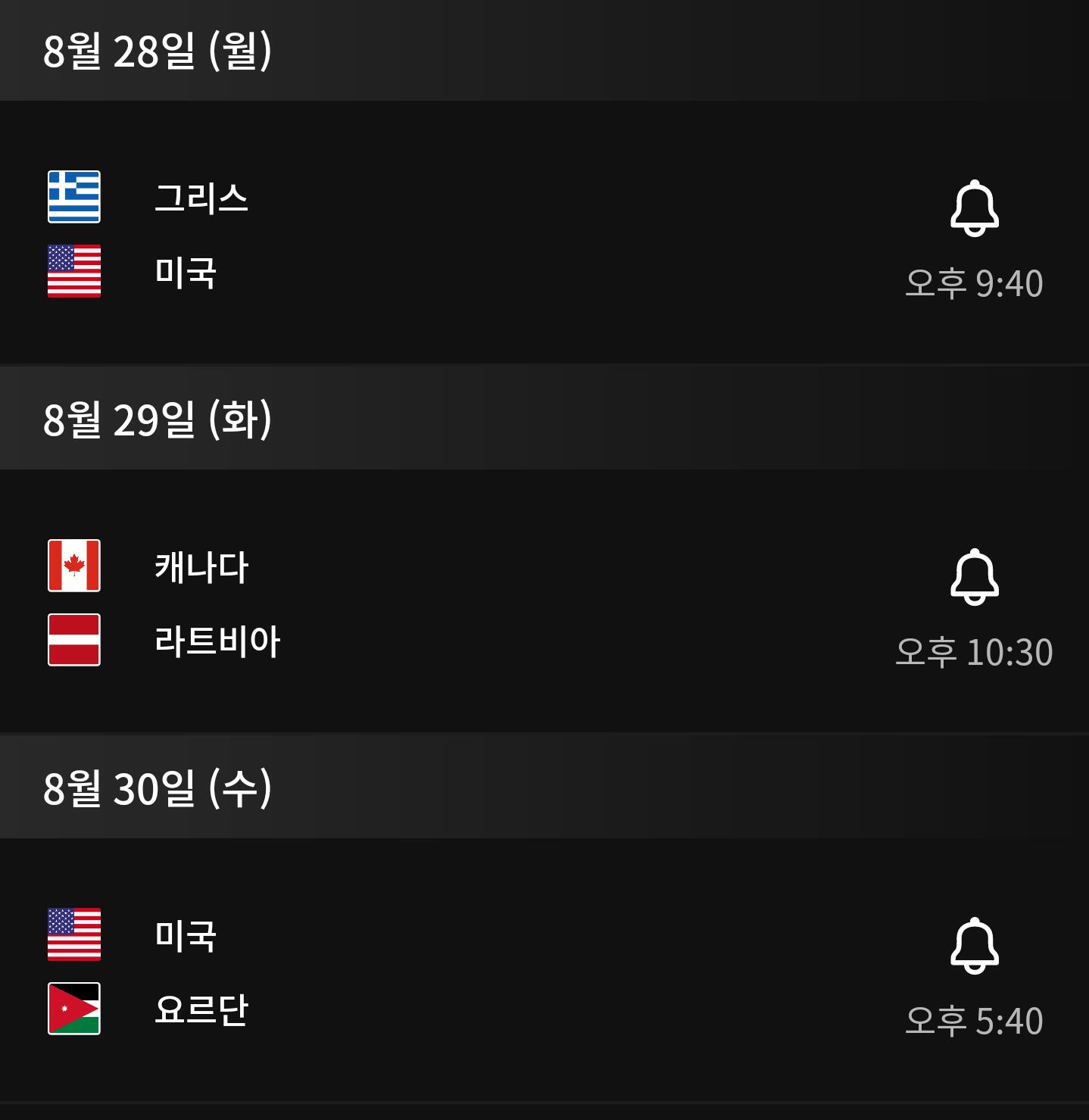
Task: Open the 그리스 vs 미국 match details
Action: pos(454,234)
